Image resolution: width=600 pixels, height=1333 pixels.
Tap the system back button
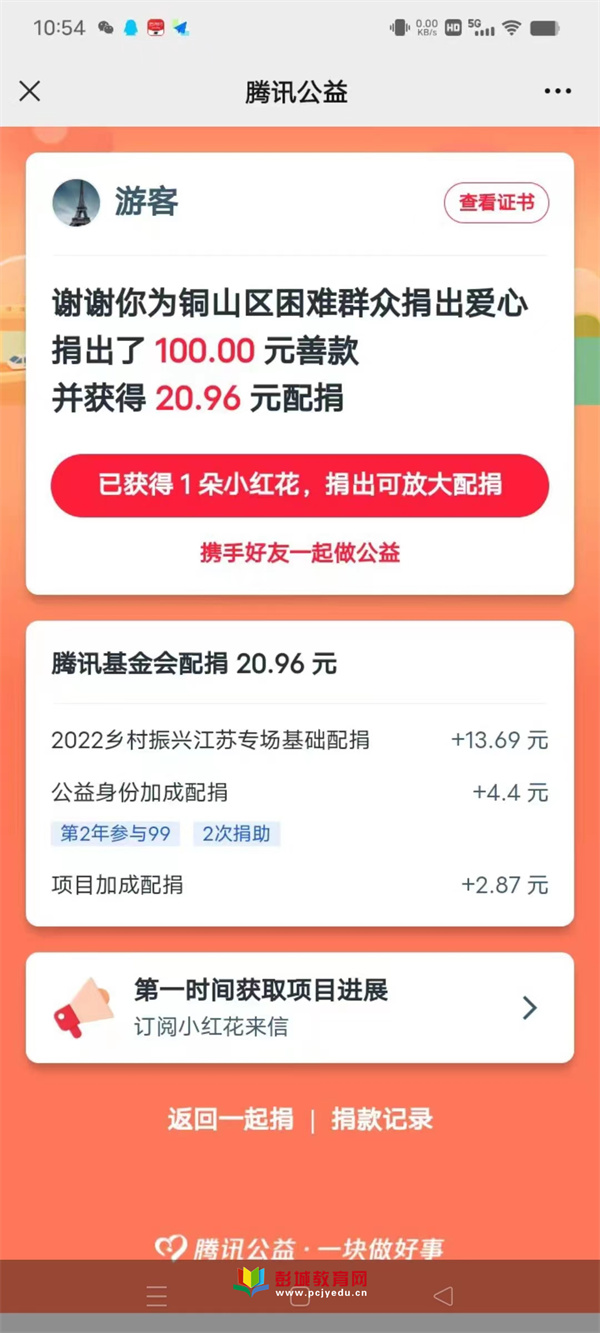(442, 1297)
